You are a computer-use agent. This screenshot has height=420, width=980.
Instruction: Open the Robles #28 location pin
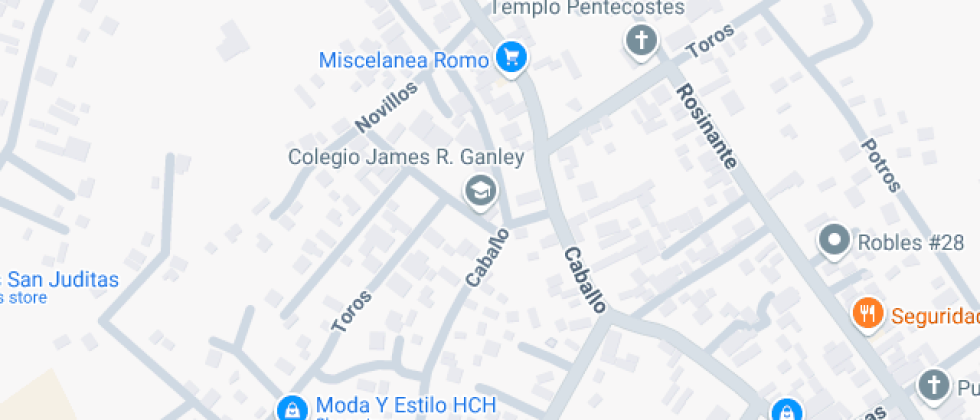tap(834, 241)
